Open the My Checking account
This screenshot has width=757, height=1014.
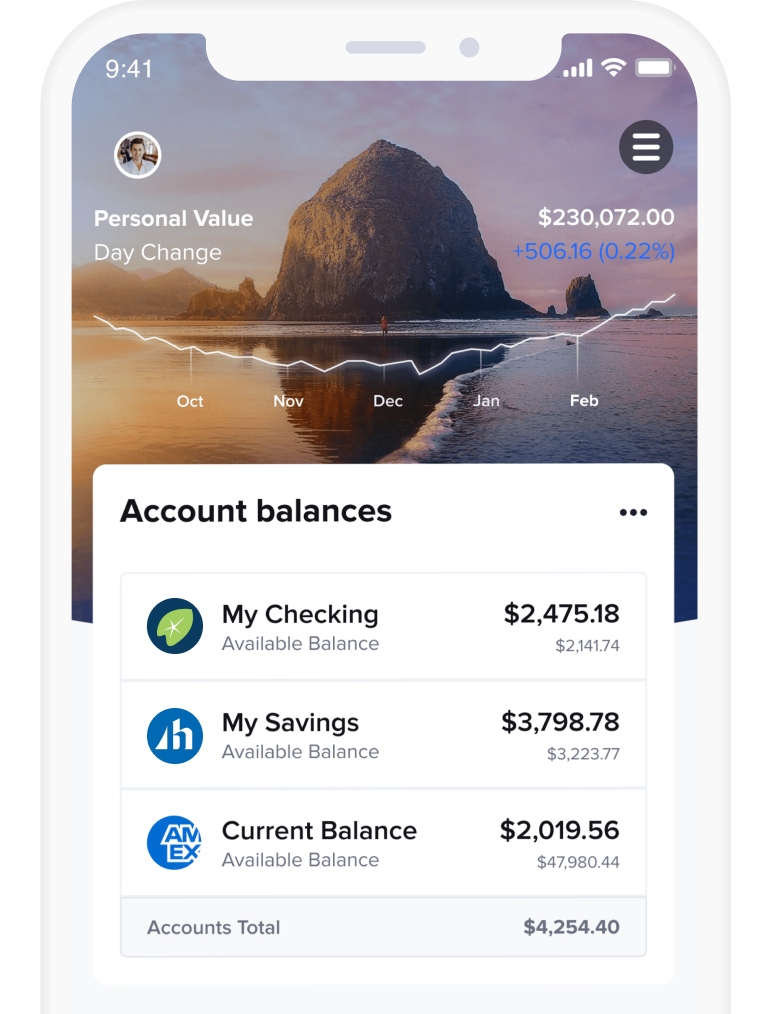pos(383,627)
